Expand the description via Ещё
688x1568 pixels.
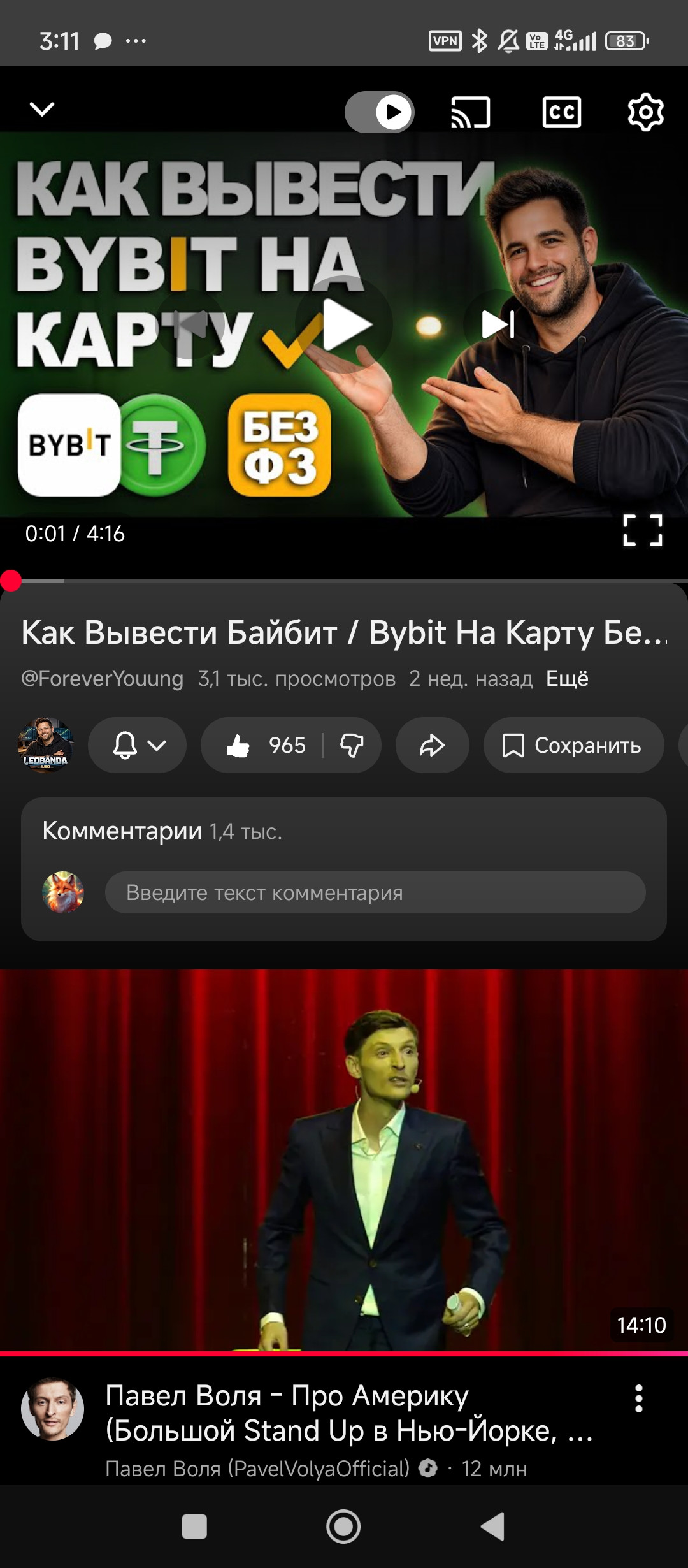[567, 679]
